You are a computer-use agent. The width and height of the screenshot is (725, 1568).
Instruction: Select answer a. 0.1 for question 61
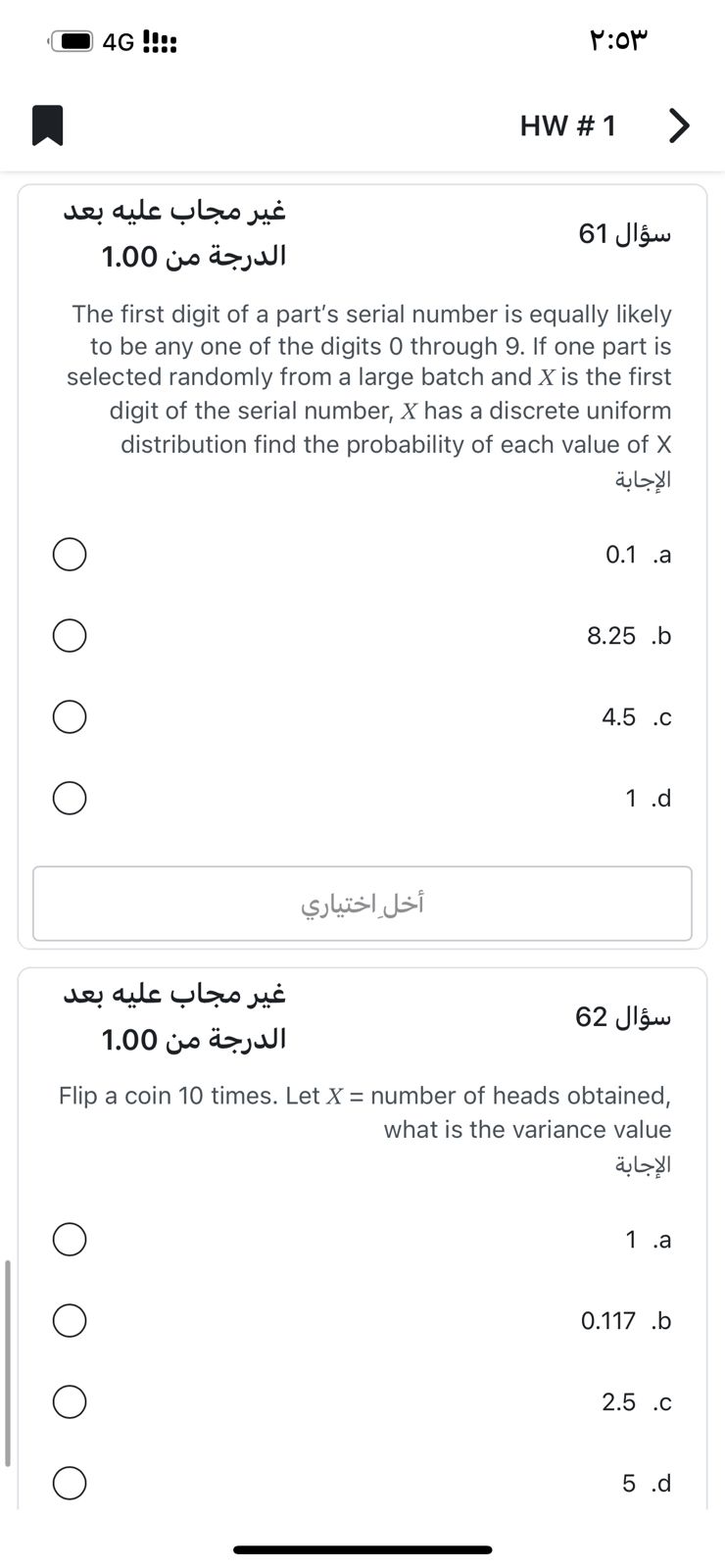click(x=69, y=555)
